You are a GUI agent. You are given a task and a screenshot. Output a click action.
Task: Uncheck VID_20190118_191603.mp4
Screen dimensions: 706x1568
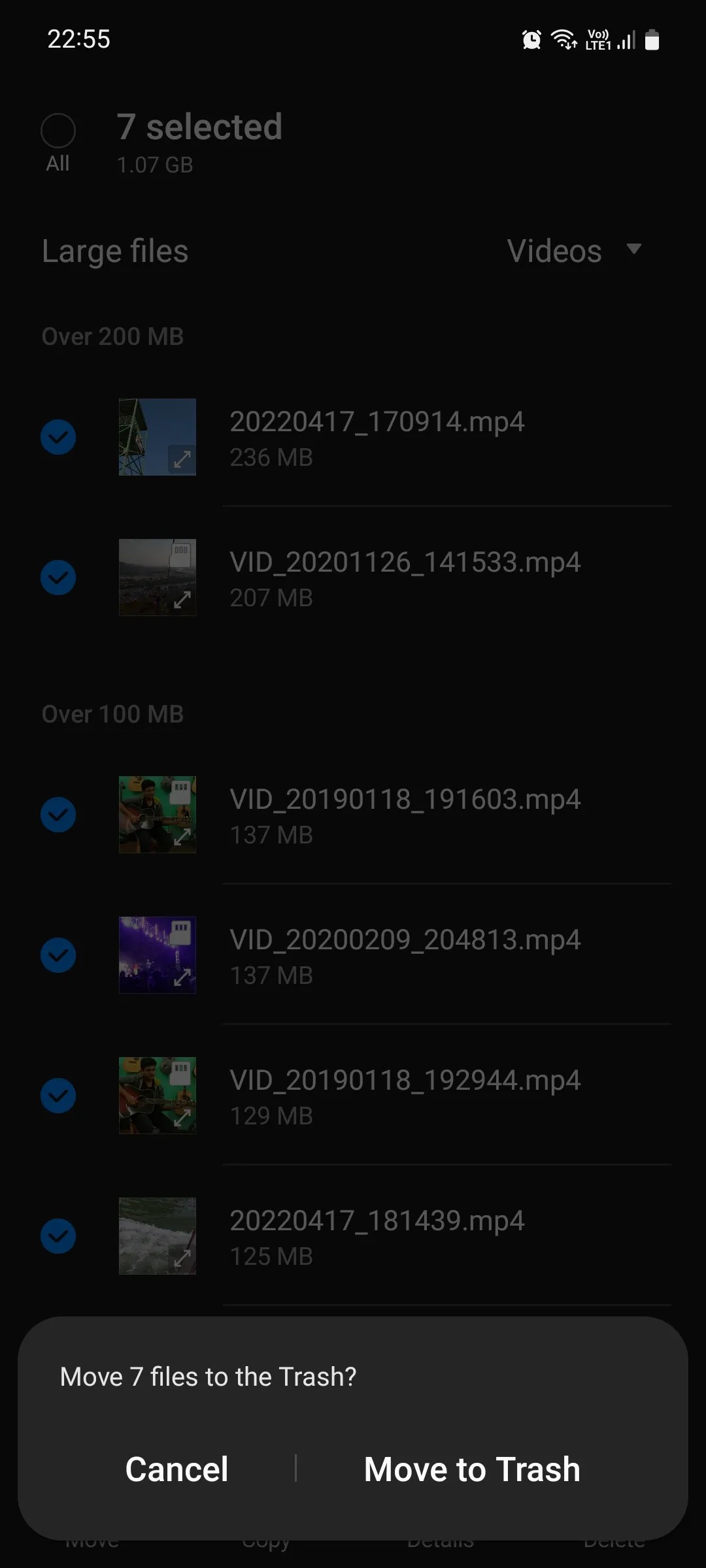coord(58,815)
